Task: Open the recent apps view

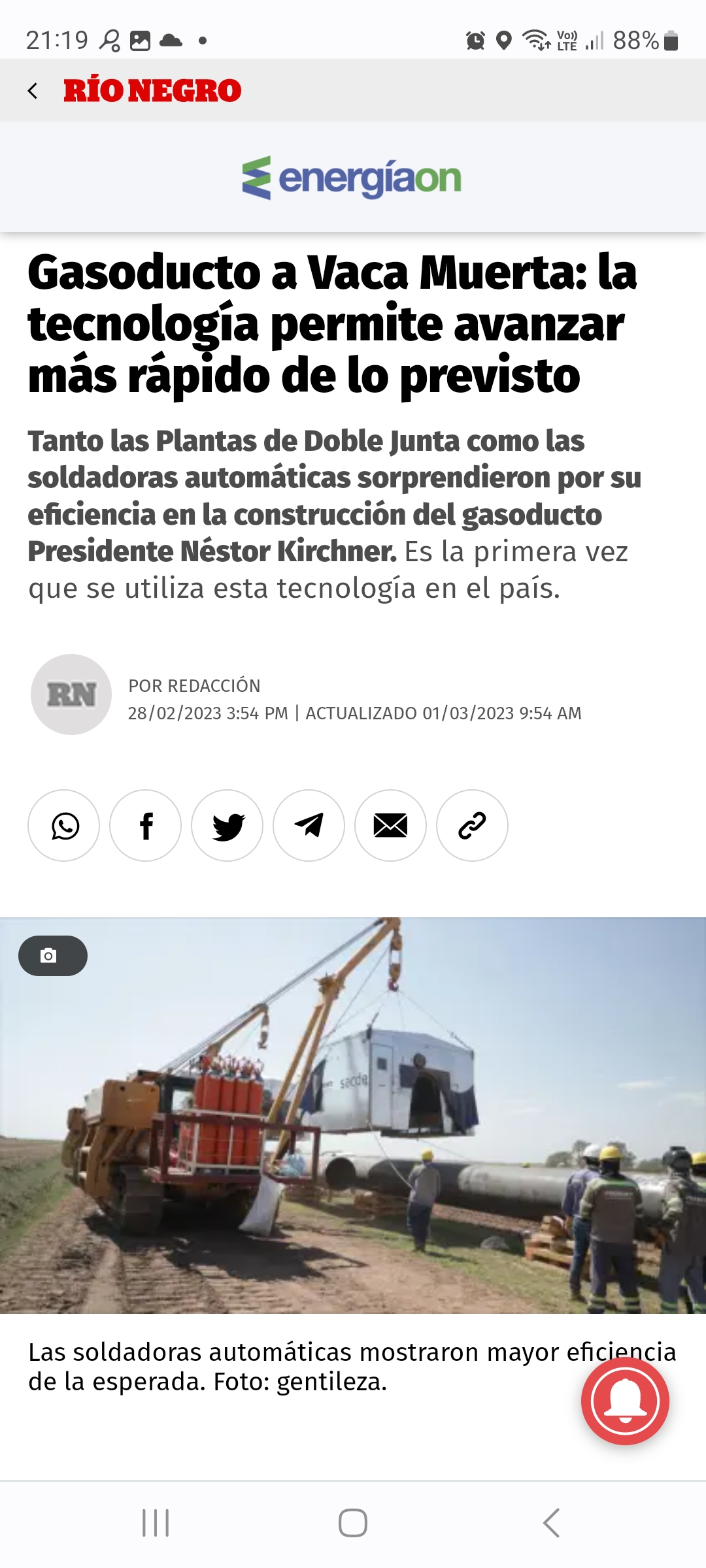Action: click(156, 1523)
